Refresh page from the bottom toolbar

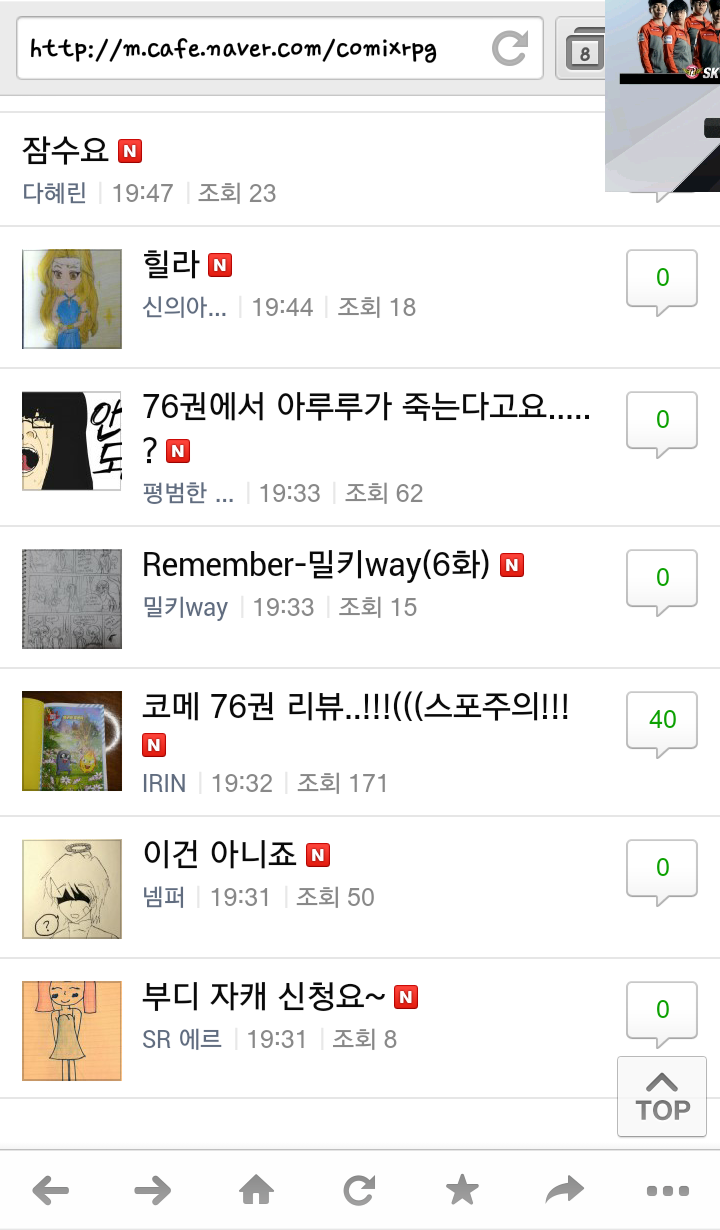[359, 1190]
